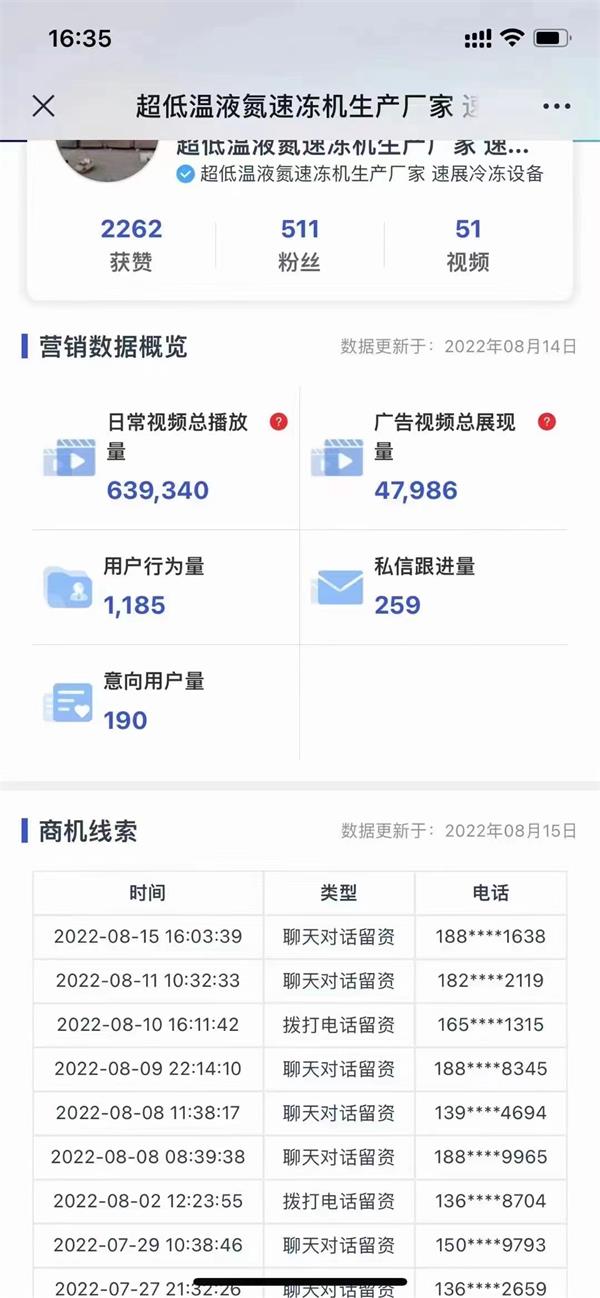Tap the help icon beside 日常视频总播放量

[x=279, y=422]
